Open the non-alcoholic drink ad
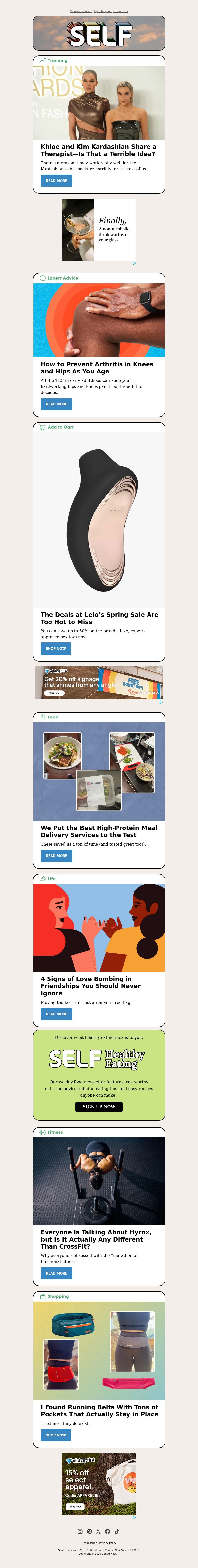 pos(99,230)
